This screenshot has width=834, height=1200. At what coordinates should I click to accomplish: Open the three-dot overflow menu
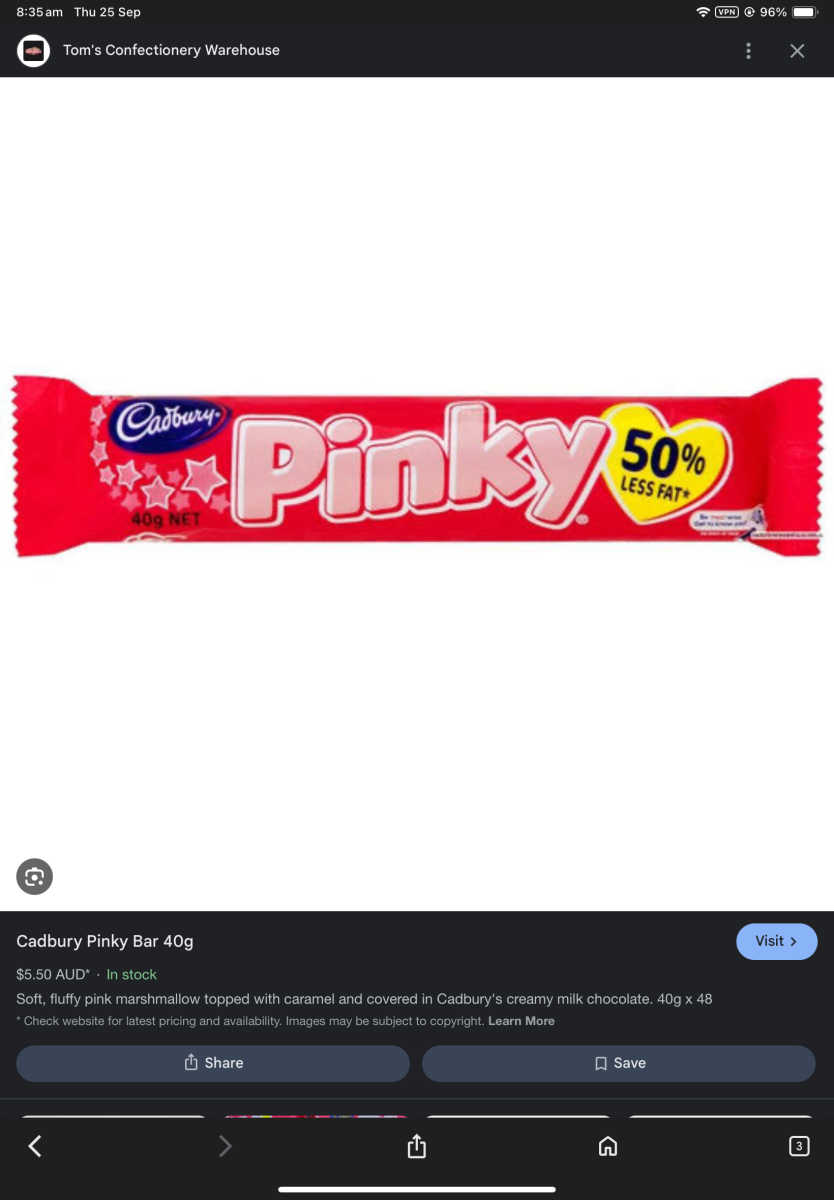point(748,51)
